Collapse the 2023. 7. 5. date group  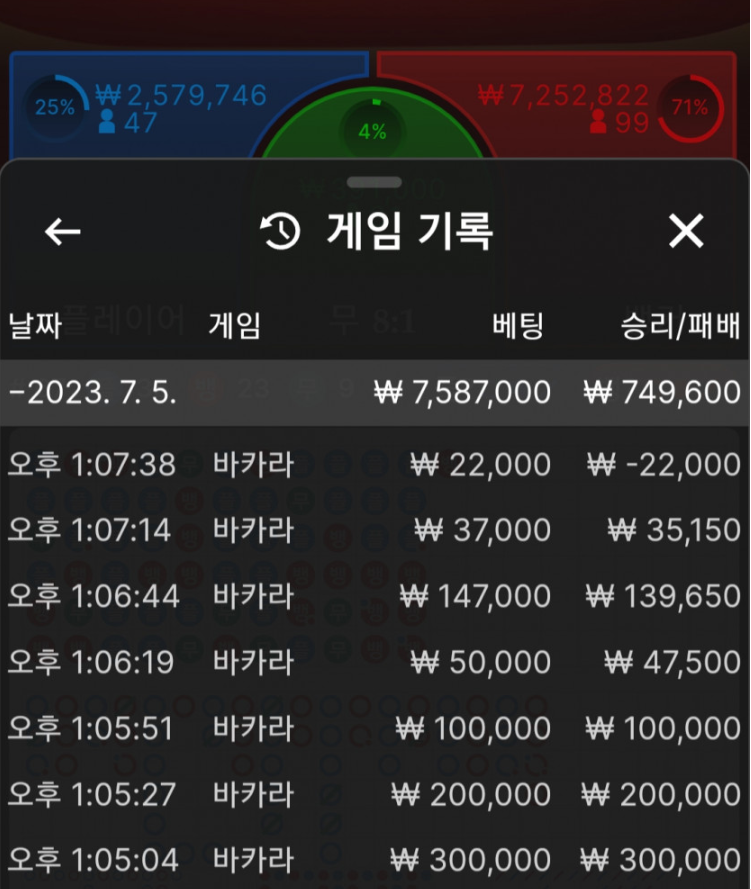coord(375,392)
